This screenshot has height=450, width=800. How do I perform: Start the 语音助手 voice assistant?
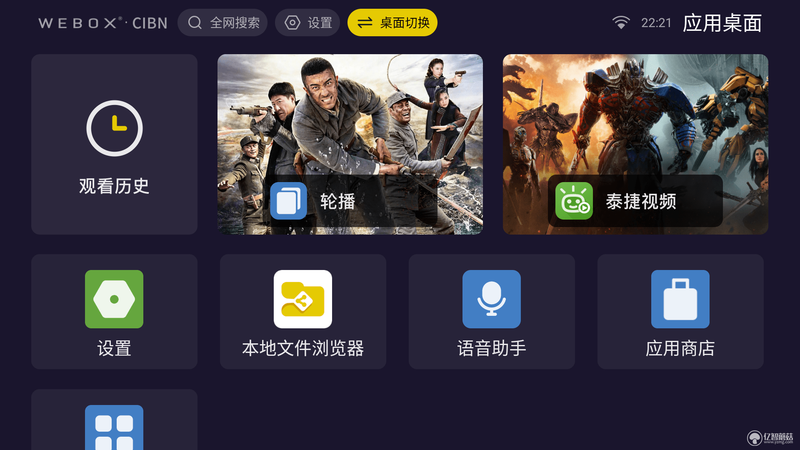click(x=491, y=311)
